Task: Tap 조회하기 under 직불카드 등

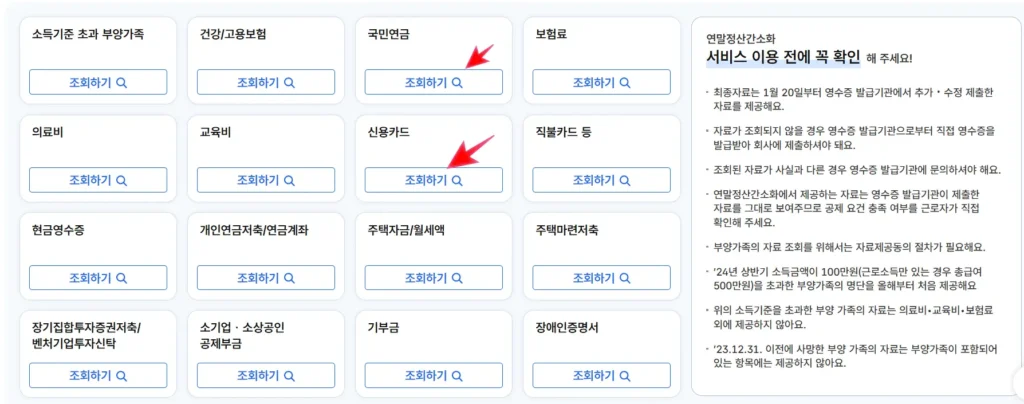Action: coord(601,180)
